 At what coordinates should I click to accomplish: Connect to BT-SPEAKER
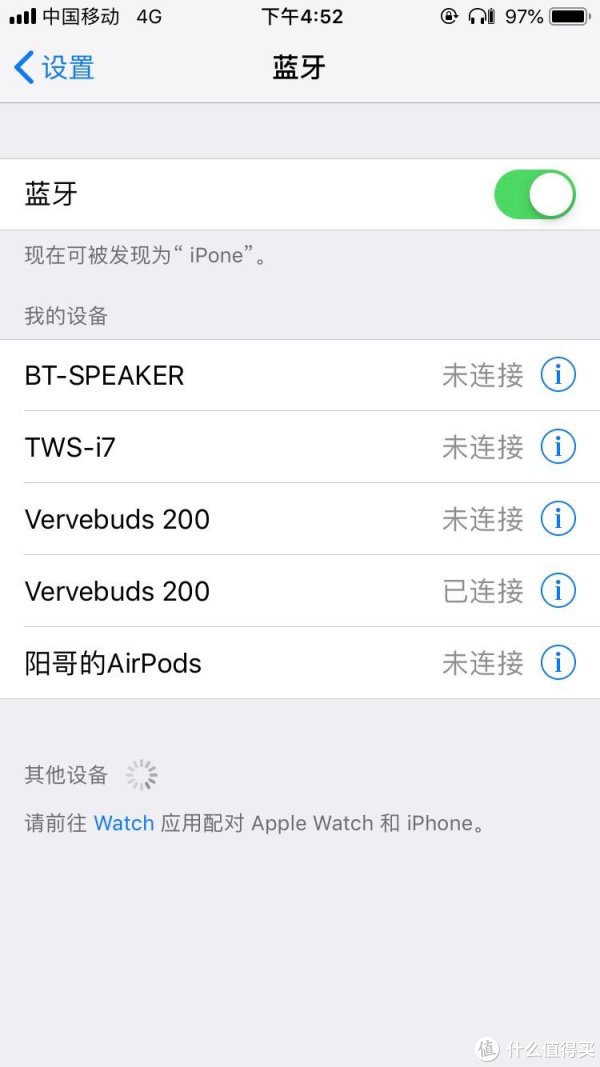[300, 375]
